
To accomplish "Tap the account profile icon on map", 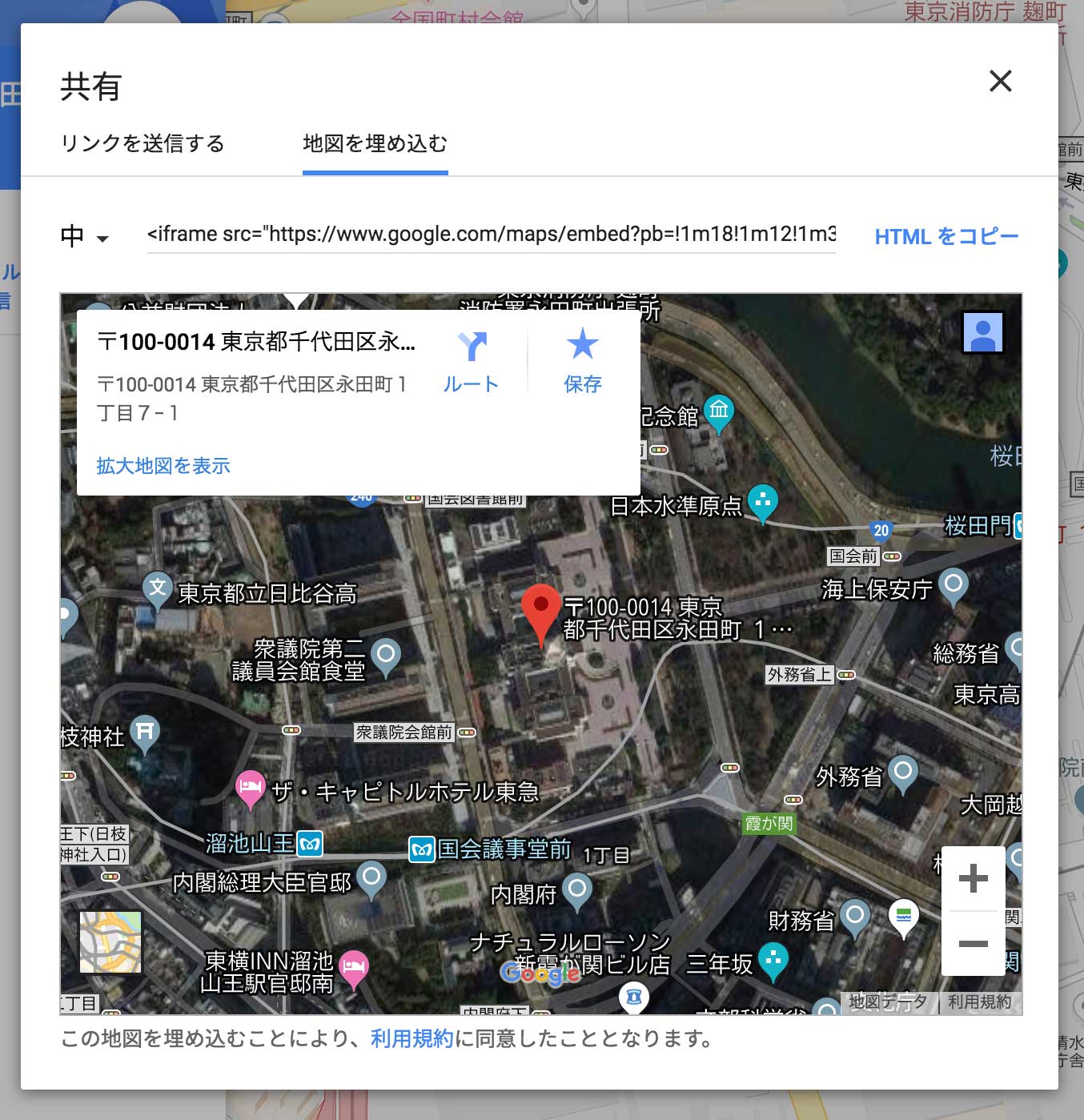I will 982,331.
